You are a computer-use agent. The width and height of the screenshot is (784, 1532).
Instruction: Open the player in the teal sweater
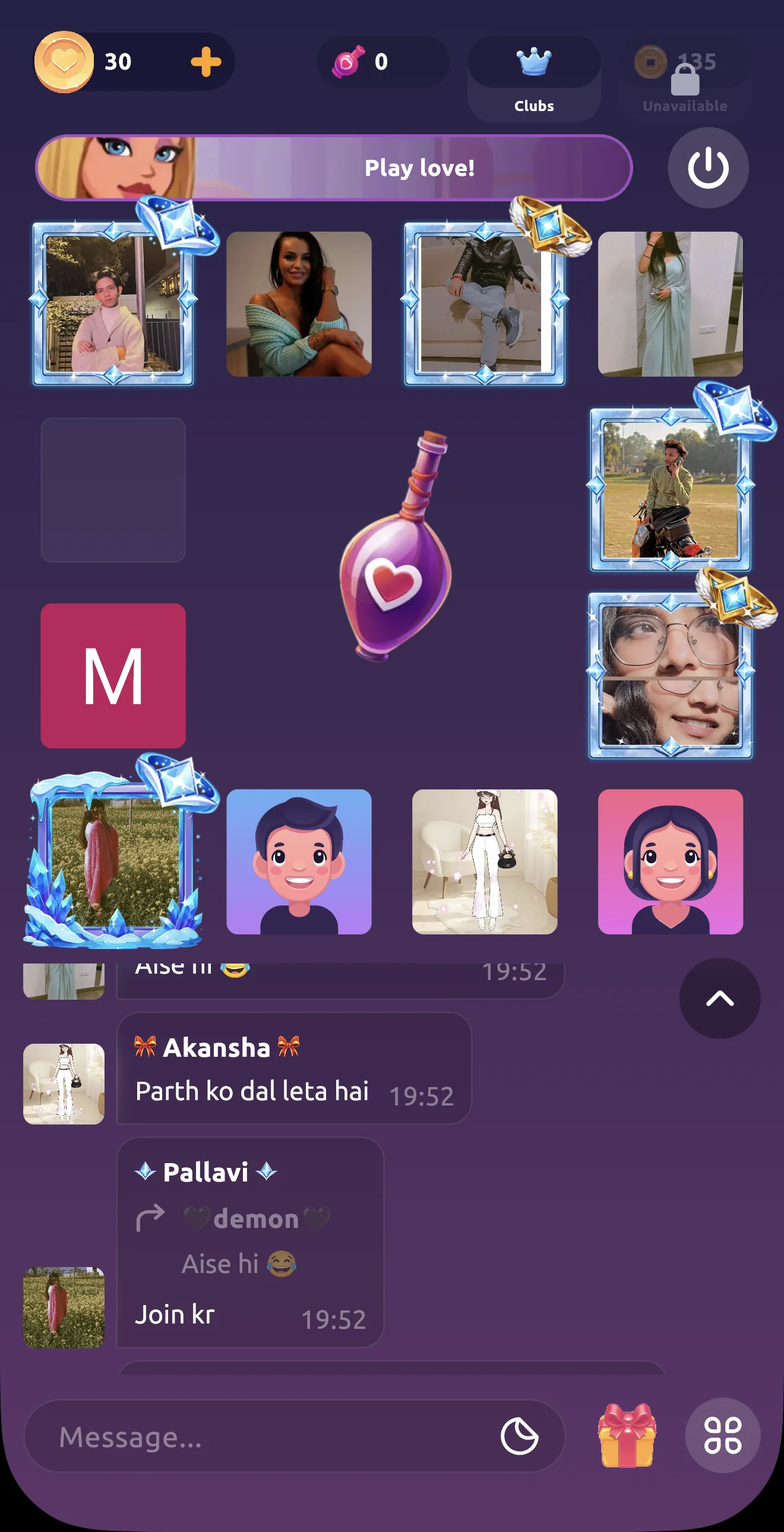(299, 304)
